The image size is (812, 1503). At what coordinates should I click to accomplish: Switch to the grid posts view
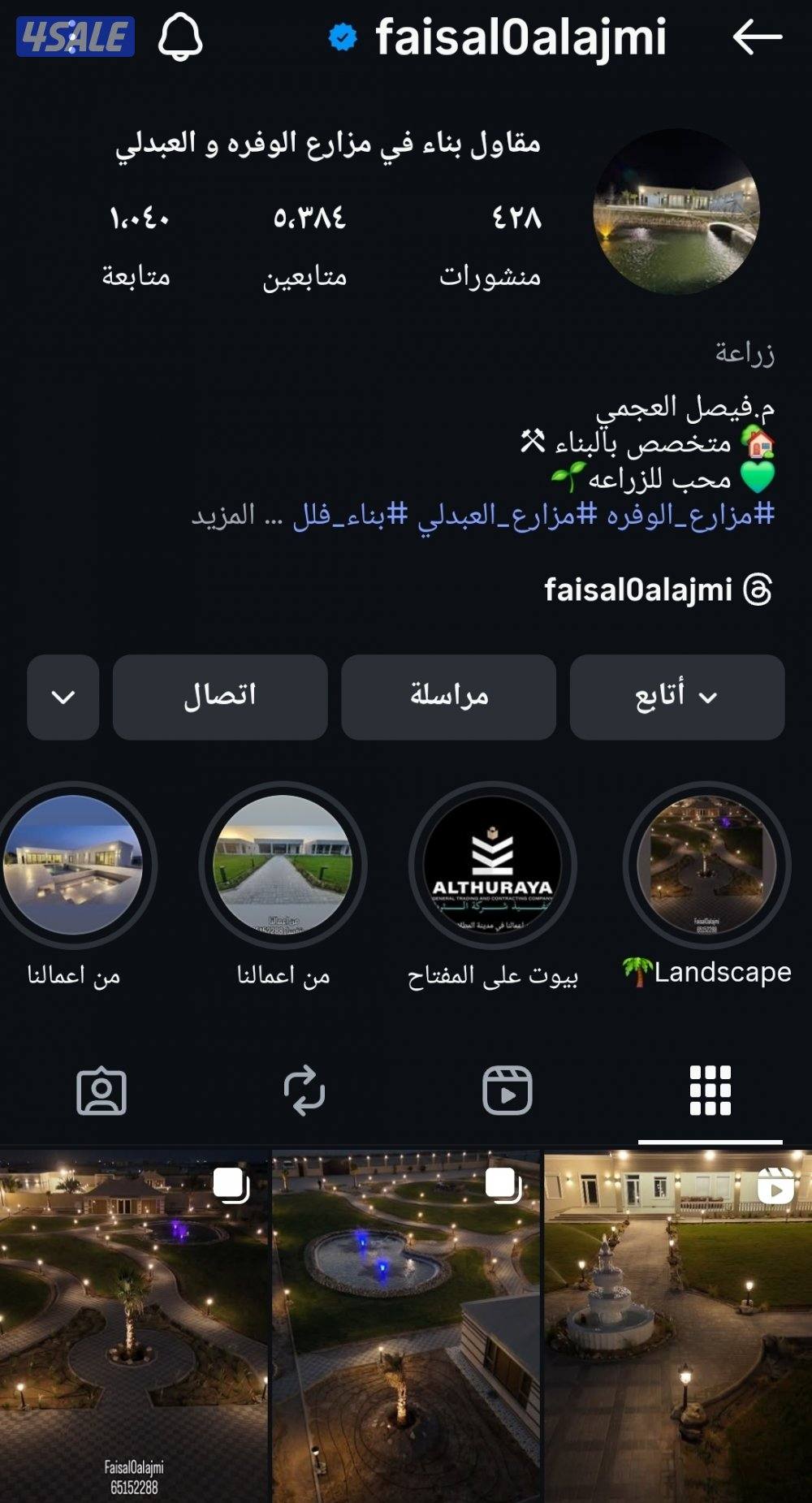pos(708,1091)
